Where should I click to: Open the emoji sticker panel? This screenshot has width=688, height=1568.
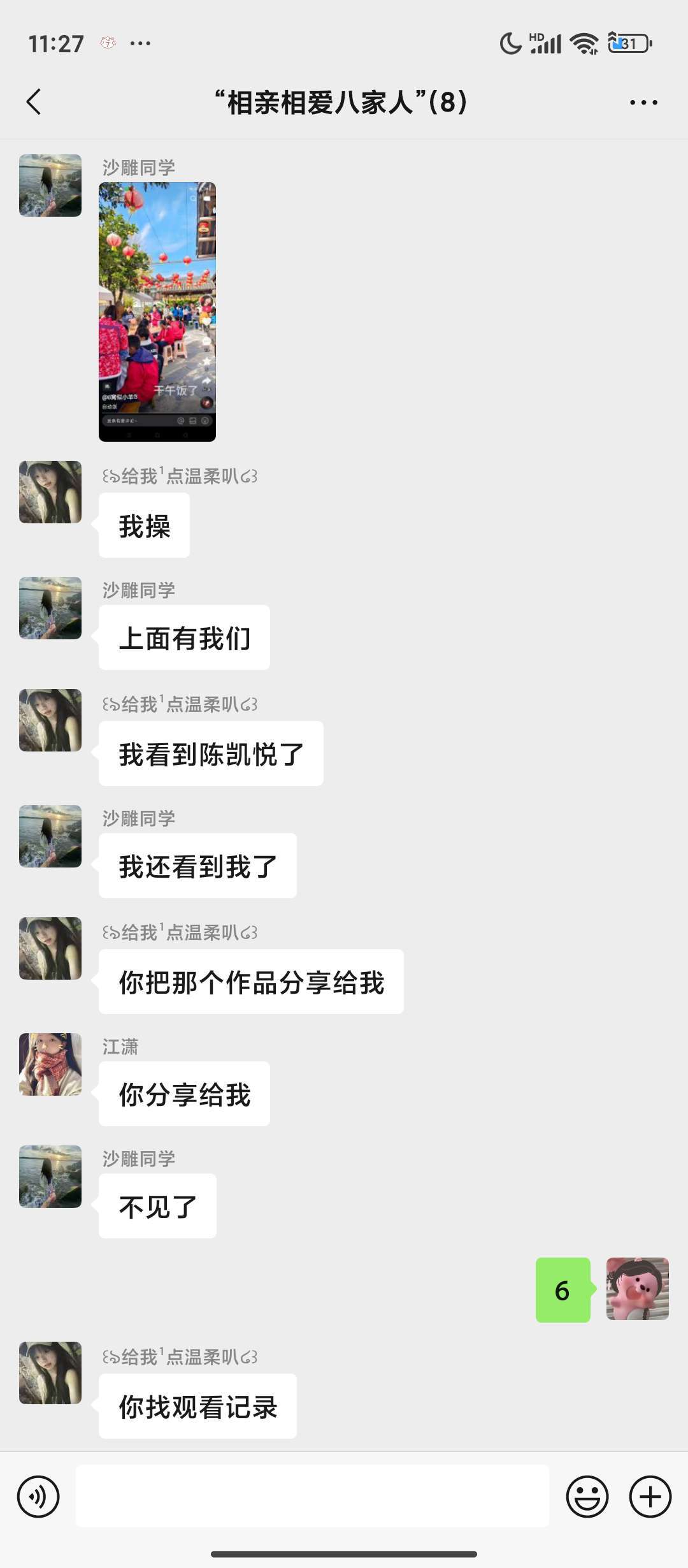point(587,1496)
